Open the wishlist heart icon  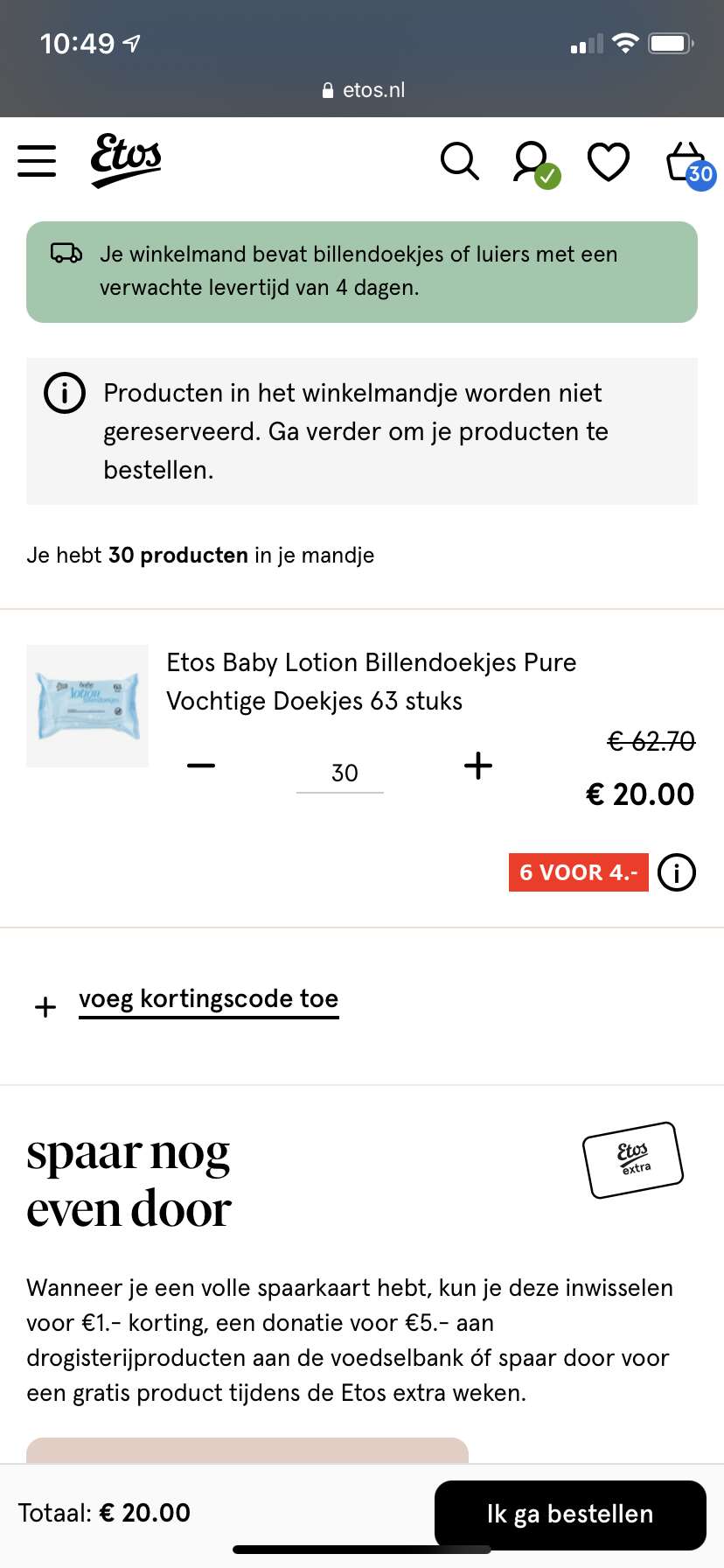tap(608, 162)
